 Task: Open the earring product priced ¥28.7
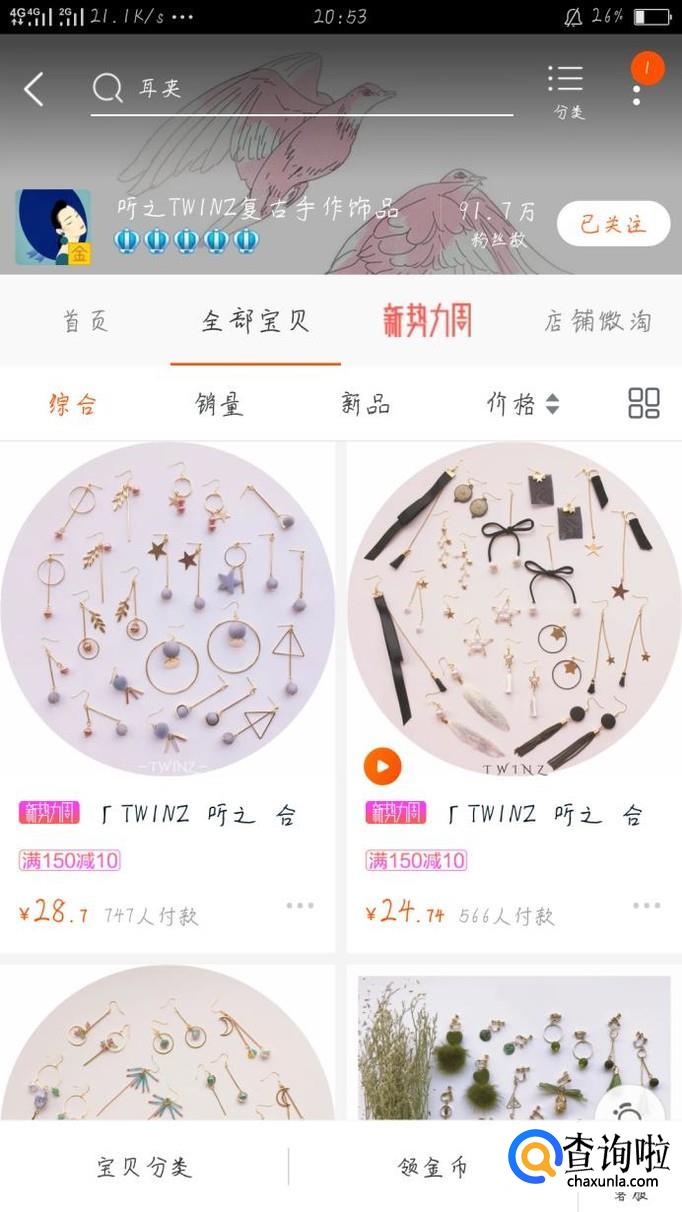click(x=167, y=610)
